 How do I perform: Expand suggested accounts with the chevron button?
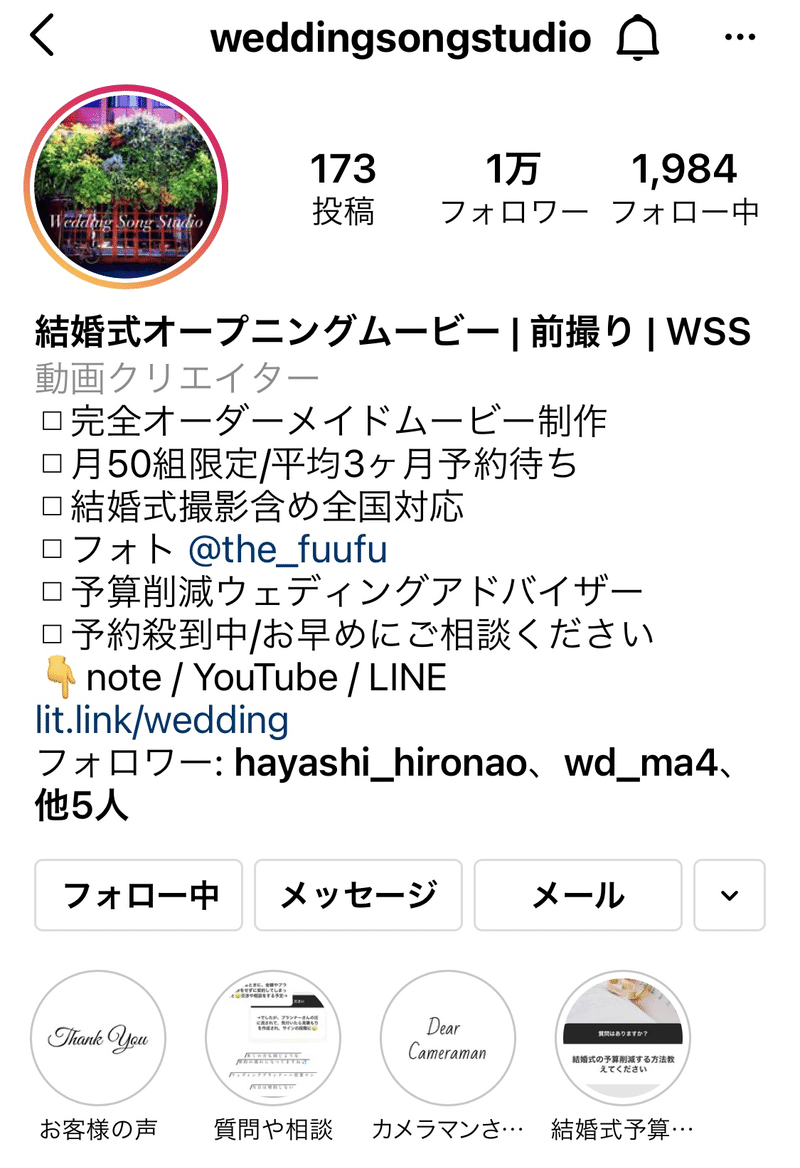click(x=729, y=895)
